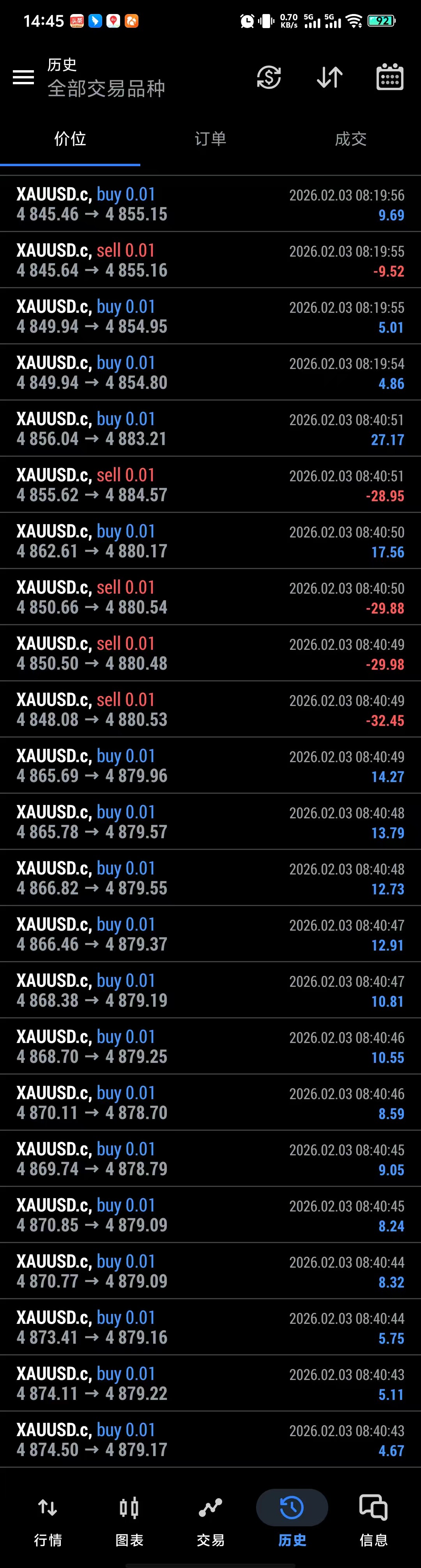Open the sort arrows option
This screenshot has width=421, height=1568.
330,77
